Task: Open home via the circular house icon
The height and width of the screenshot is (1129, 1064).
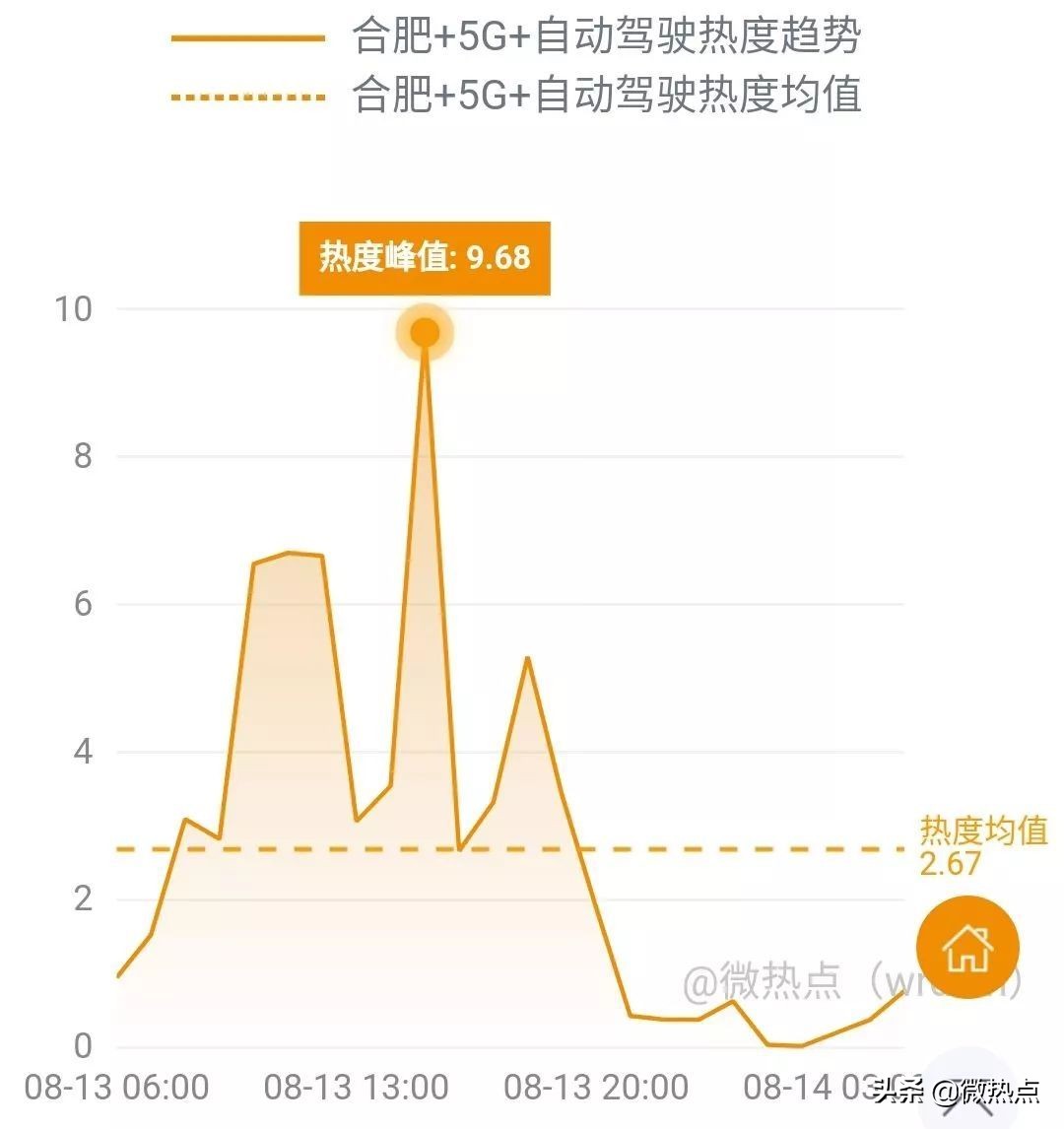Action: click(x=968, y=946)
